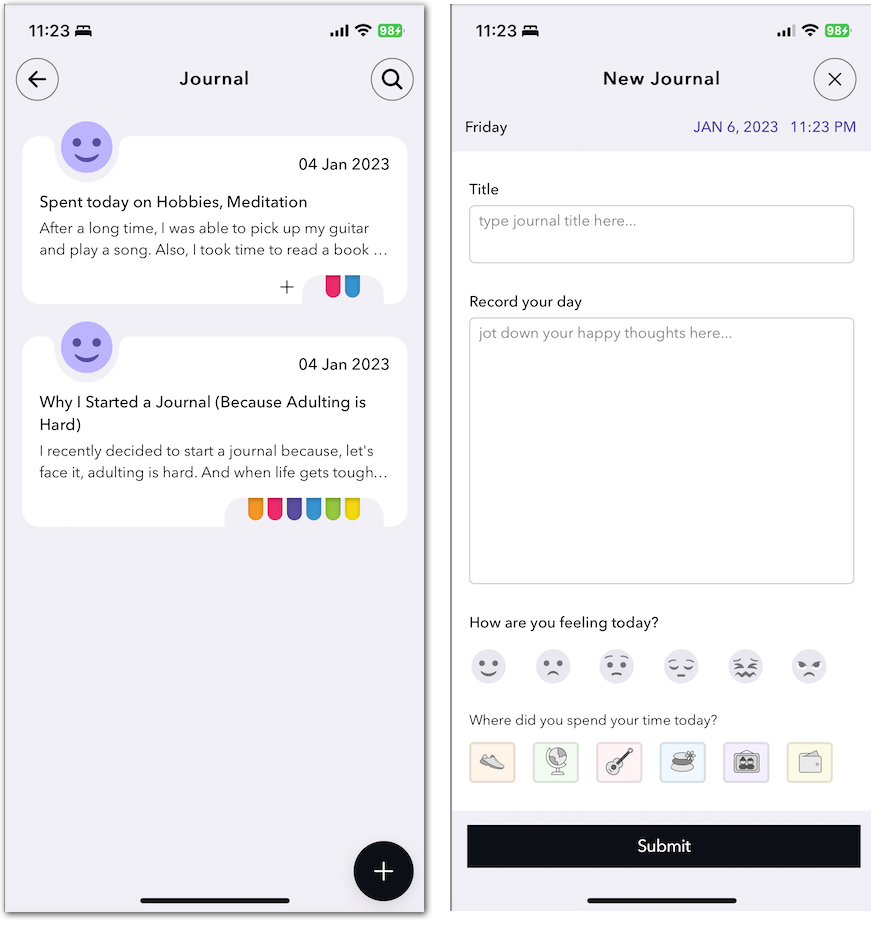
Task: Select the happy smiley mood
Action: pyautogui.click(x=489, y=666)
